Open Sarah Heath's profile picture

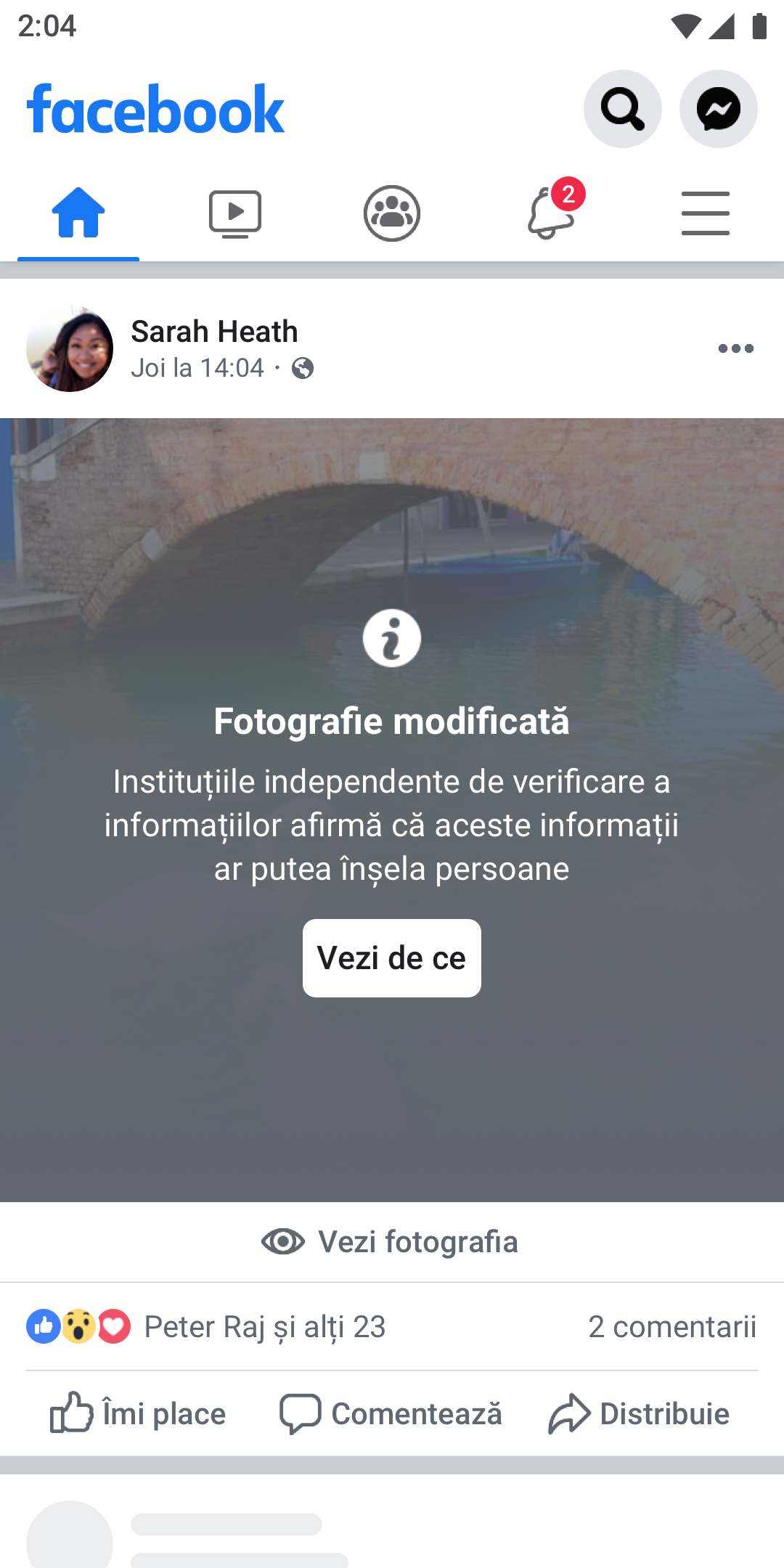click(70, 348)
